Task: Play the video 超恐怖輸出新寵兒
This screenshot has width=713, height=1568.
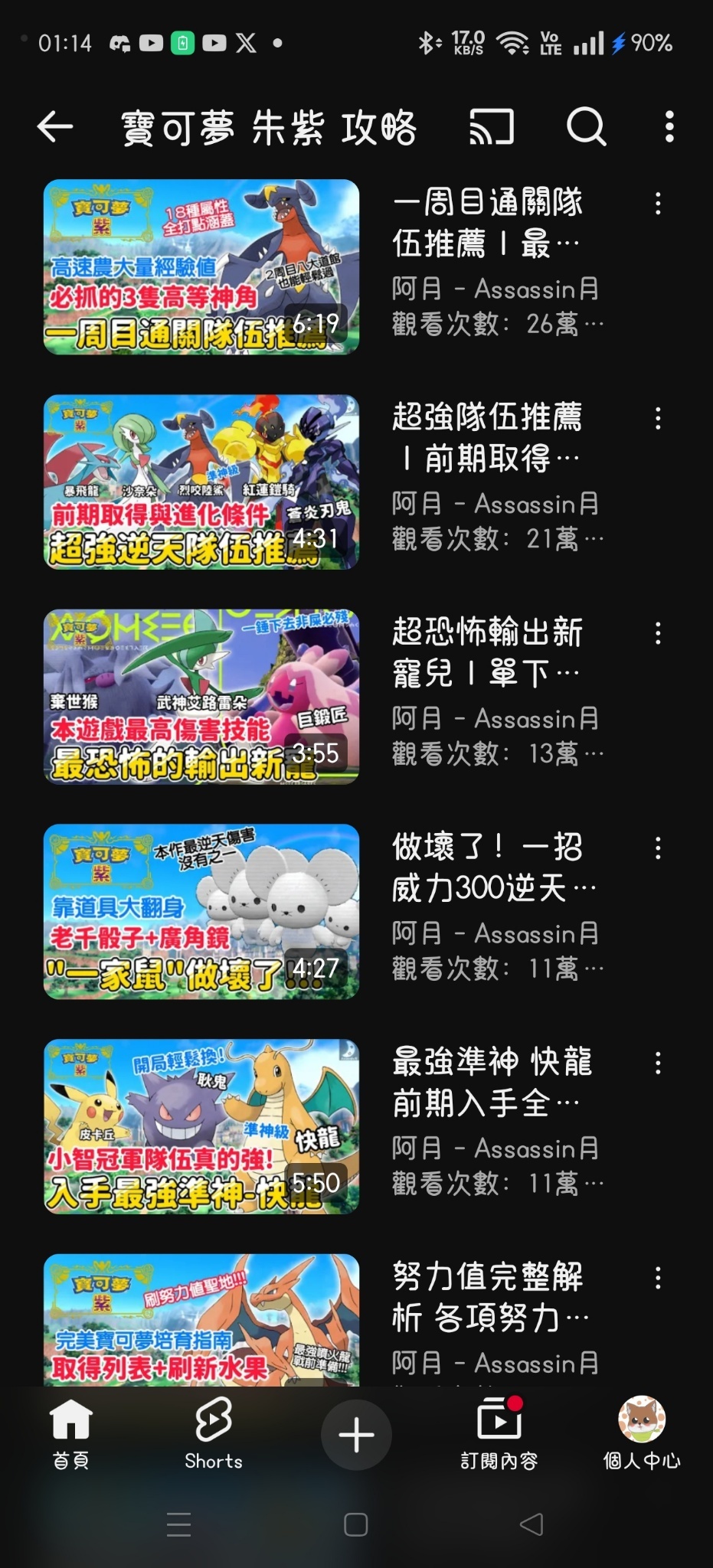Action: [201, 697]
